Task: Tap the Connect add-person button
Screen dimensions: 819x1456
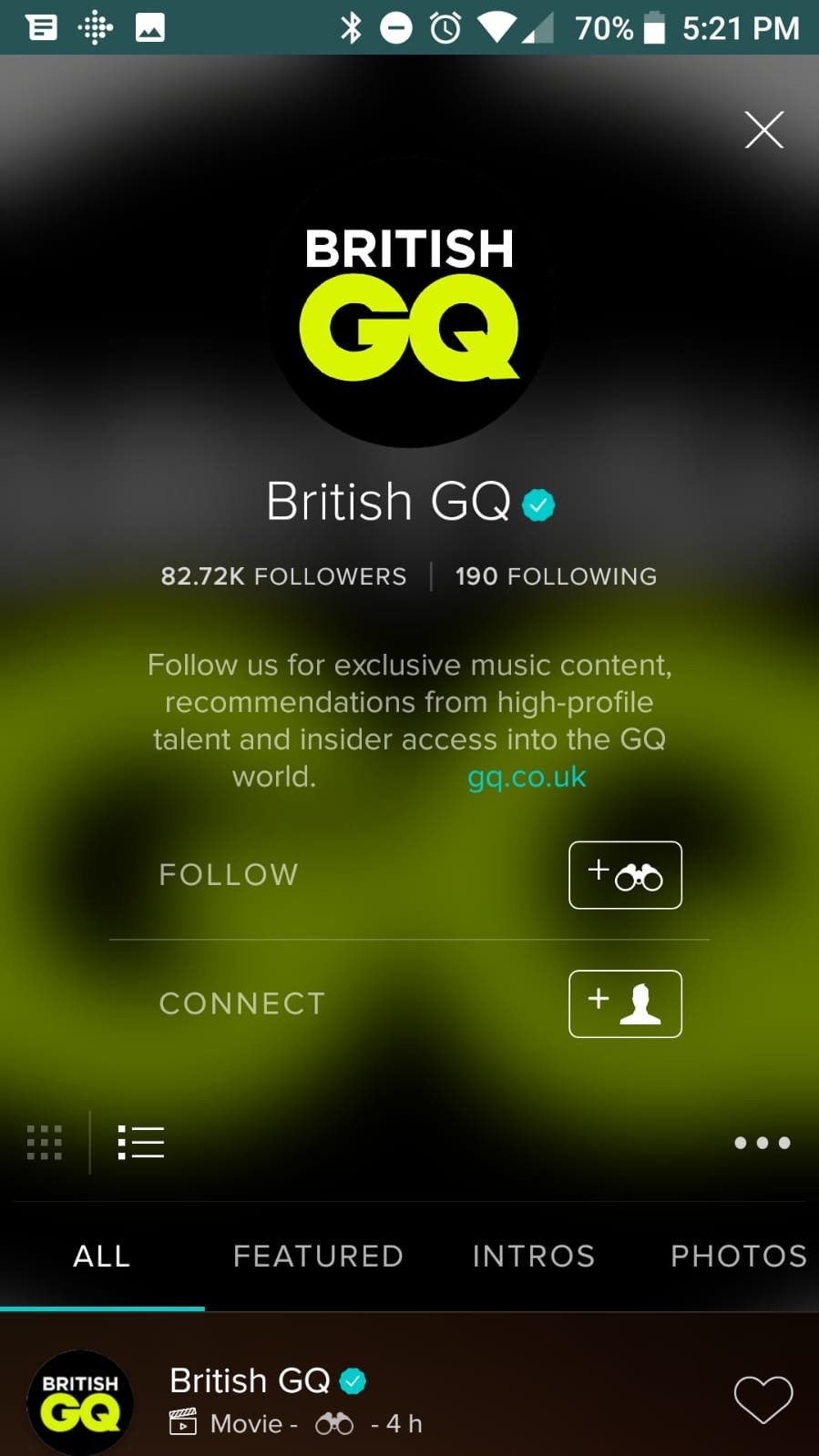Action: [625, 1003]
